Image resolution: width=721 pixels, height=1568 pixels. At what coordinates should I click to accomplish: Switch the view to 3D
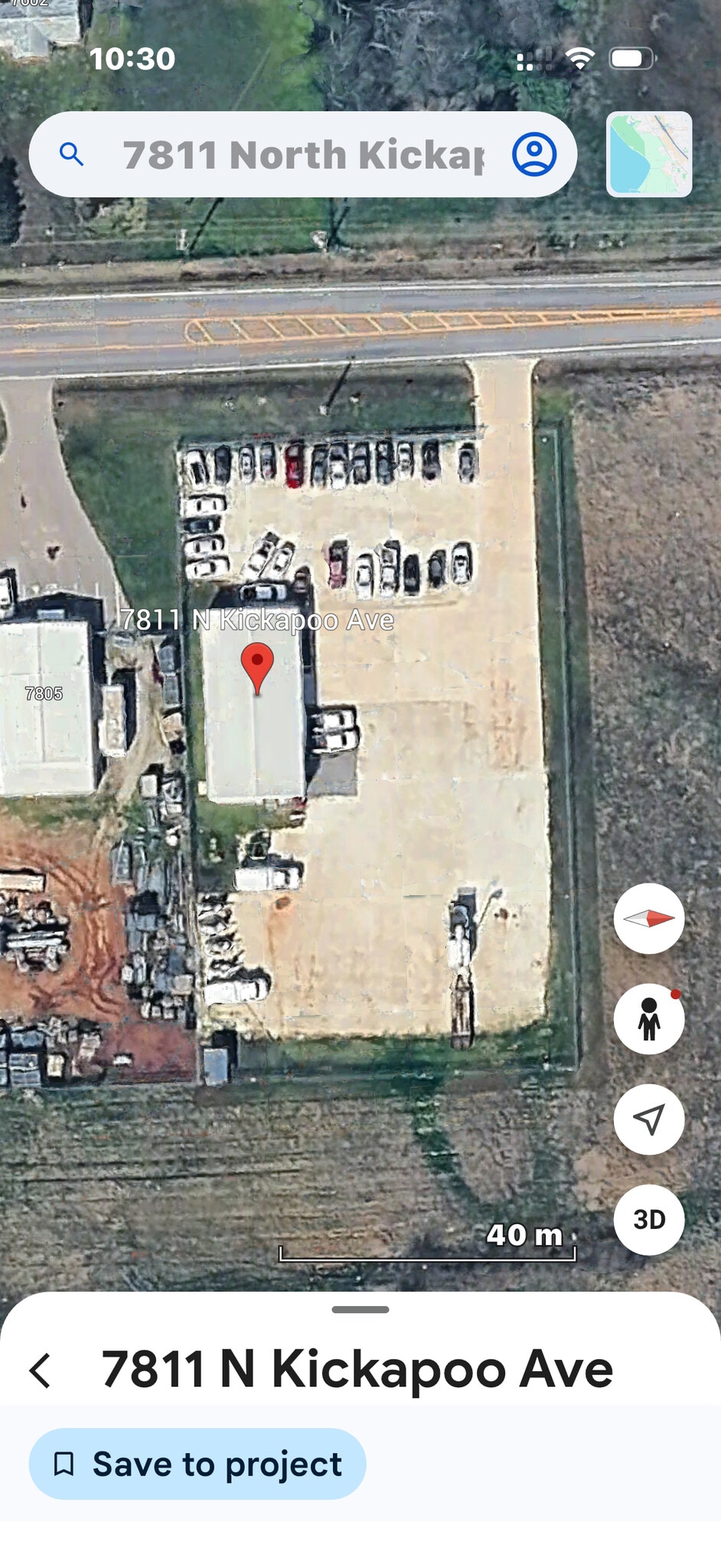pyautogui.click(x=649, y=1220)
